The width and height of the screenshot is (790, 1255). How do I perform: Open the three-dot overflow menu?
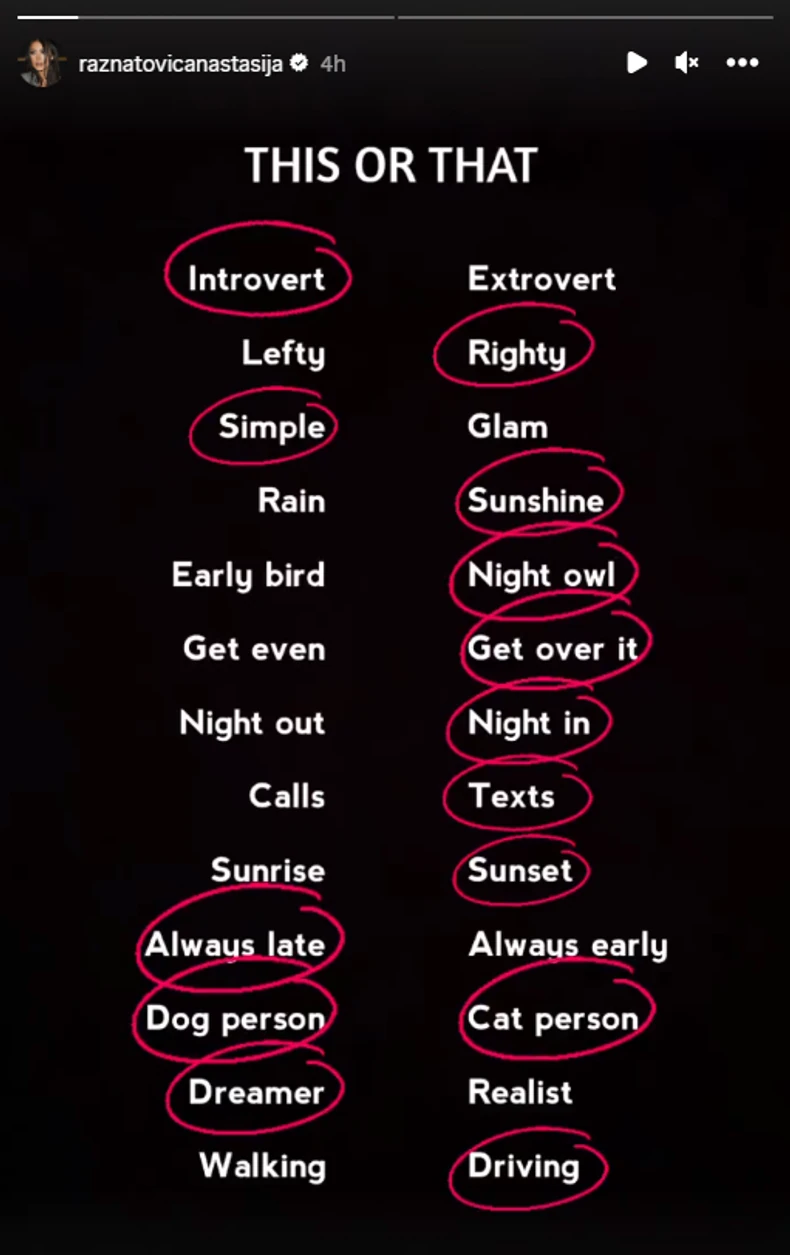coord(742,63)
